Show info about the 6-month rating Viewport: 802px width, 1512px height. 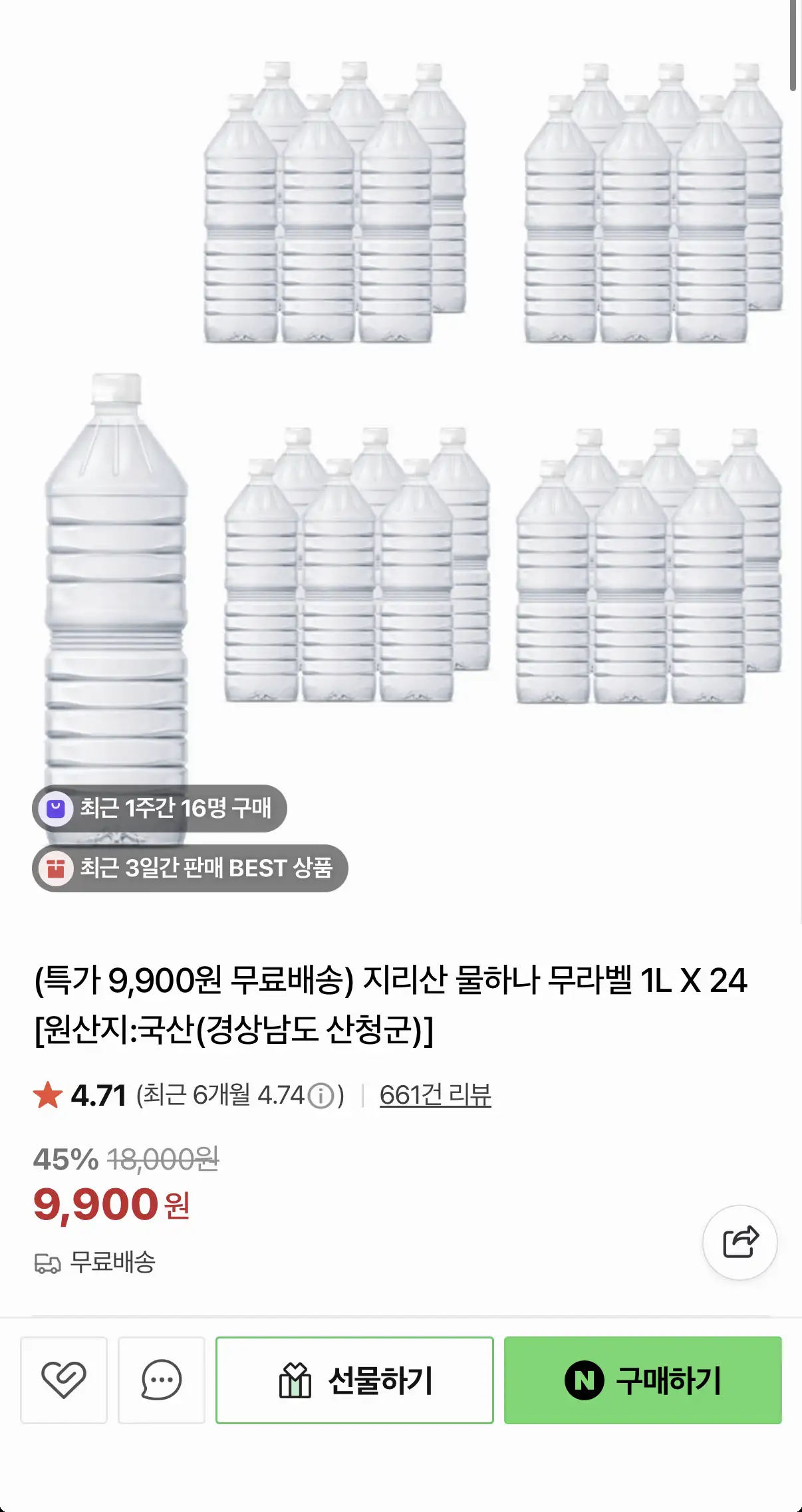pyautogui.click(x=322, y=1096)
